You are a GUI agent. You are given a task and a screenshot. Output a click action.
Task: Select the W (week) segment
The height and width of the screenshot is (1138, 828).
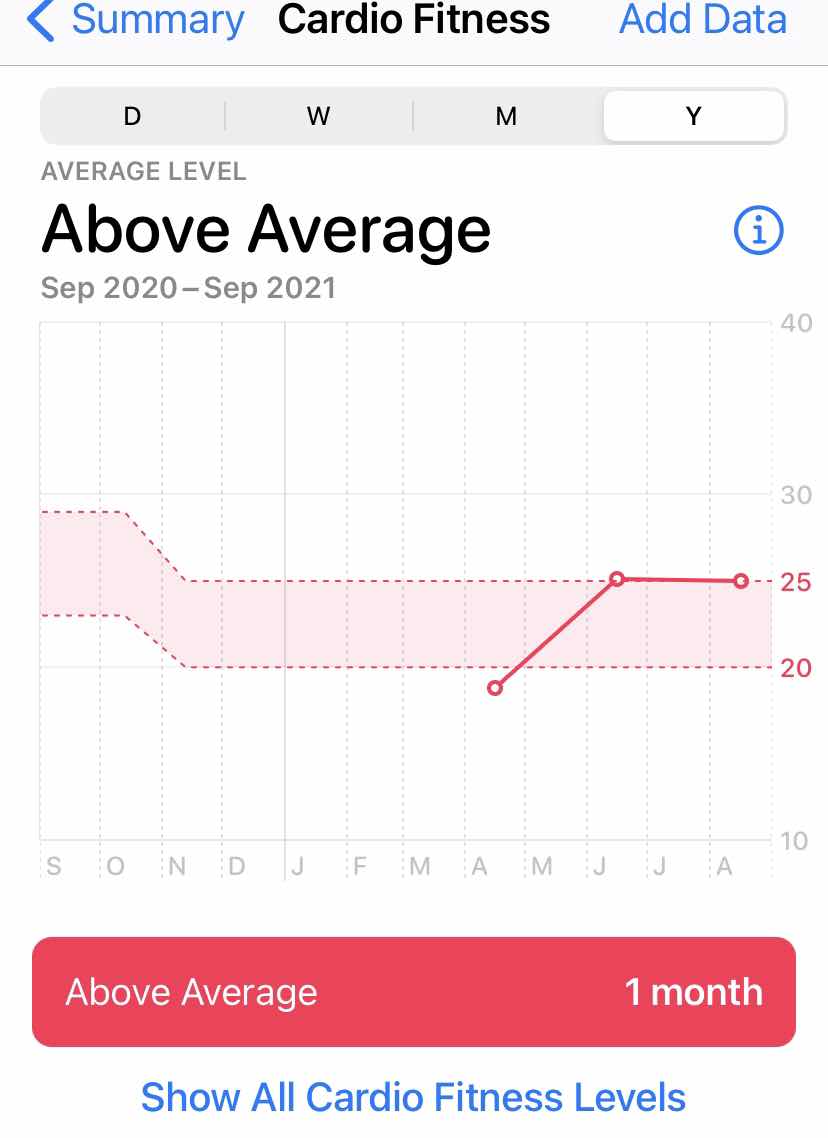point(318,117)
